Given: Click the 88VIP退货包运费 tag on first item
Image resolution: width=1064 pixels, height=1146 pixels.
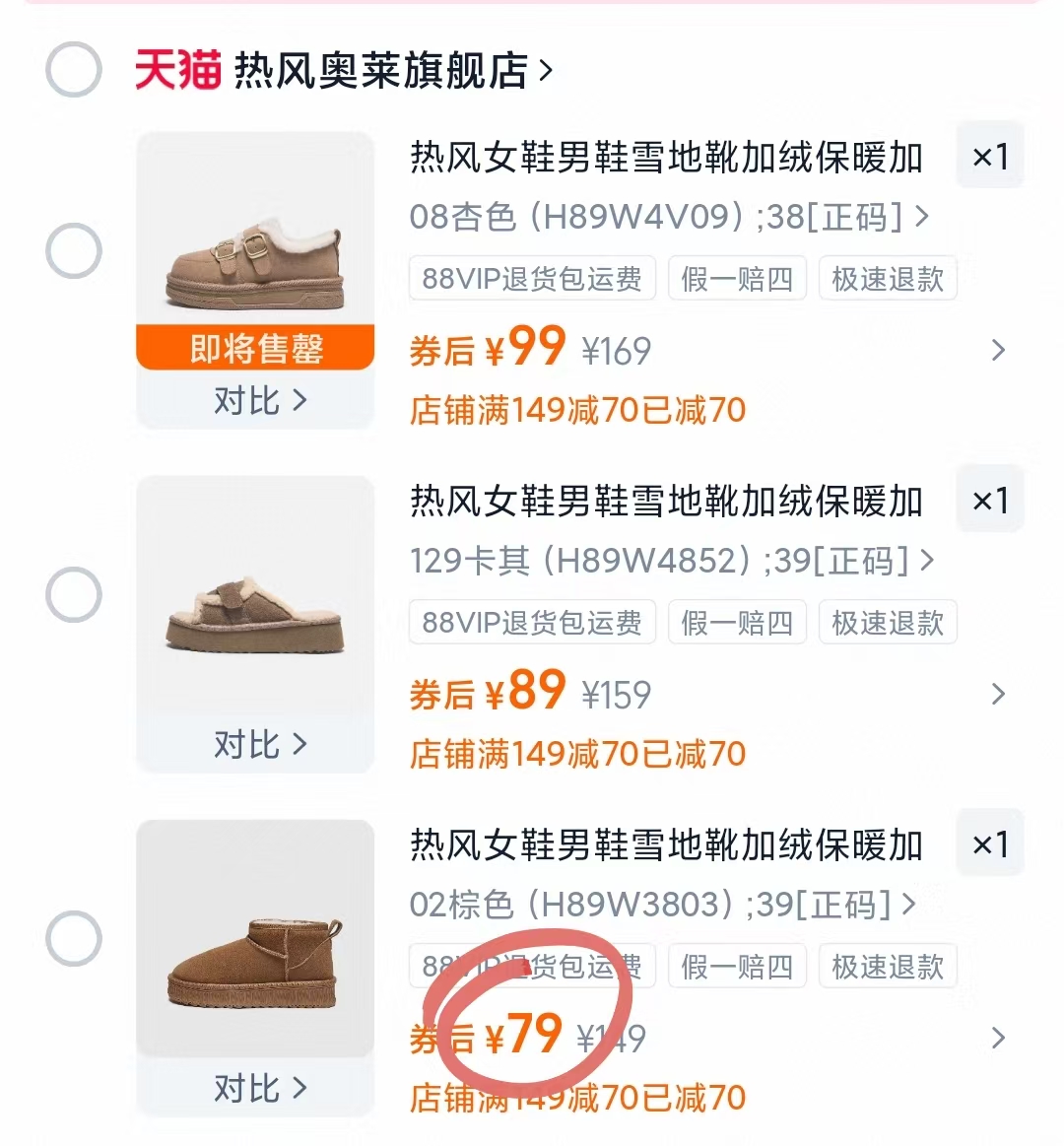Looking at the screenshot, I should click(532, 278).
